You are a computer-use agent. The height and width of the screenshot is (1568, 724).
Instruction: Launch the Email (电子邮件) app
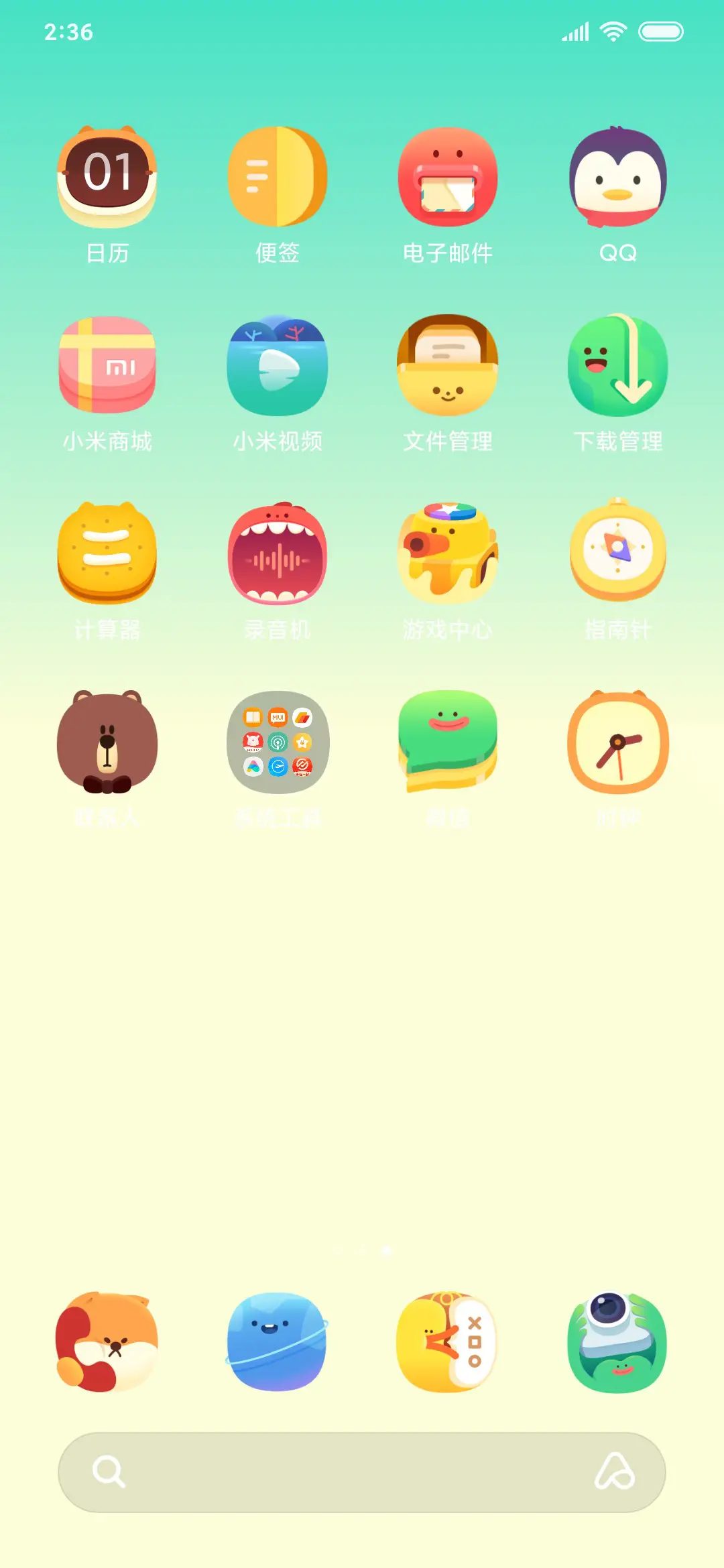click(x=447, y=176)
